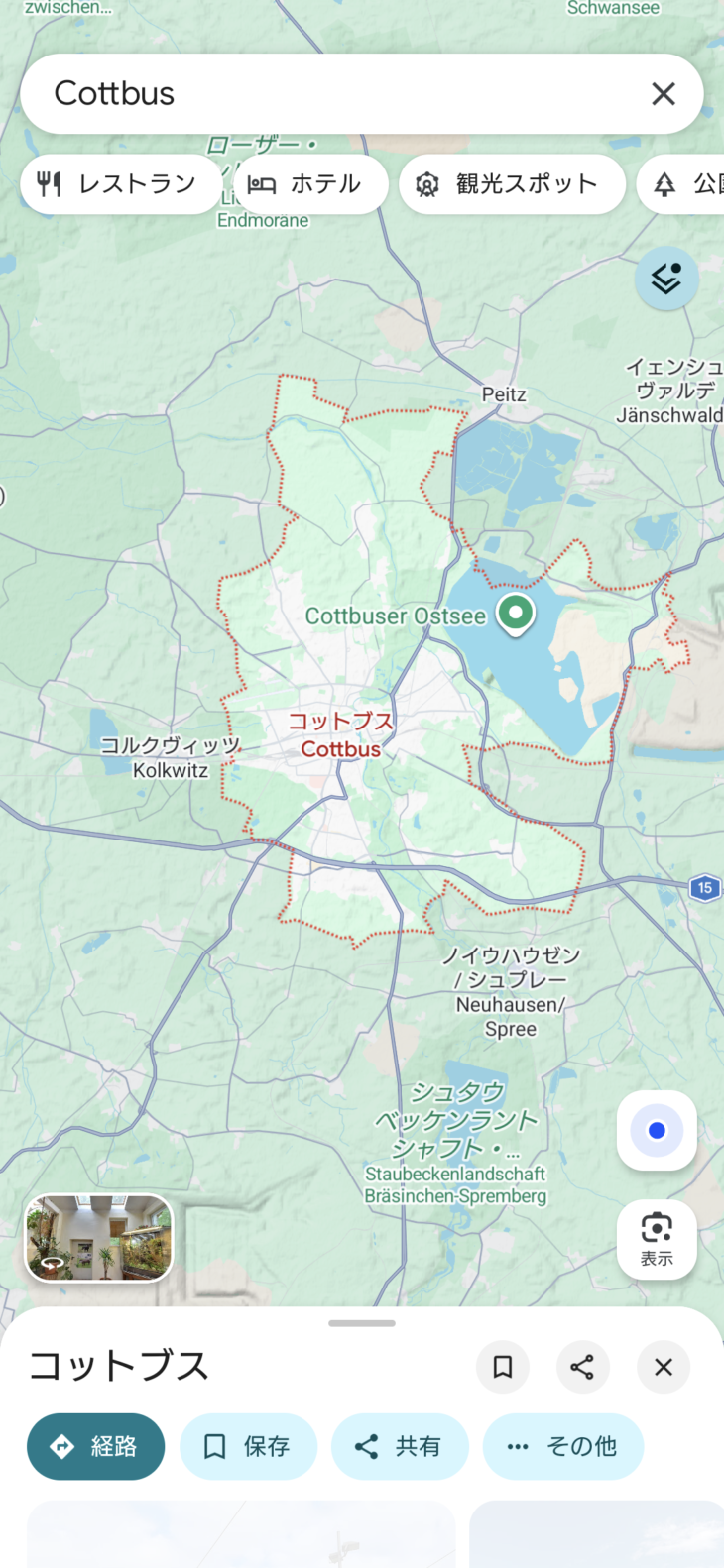Center map on my location

tap(656, 1131)
